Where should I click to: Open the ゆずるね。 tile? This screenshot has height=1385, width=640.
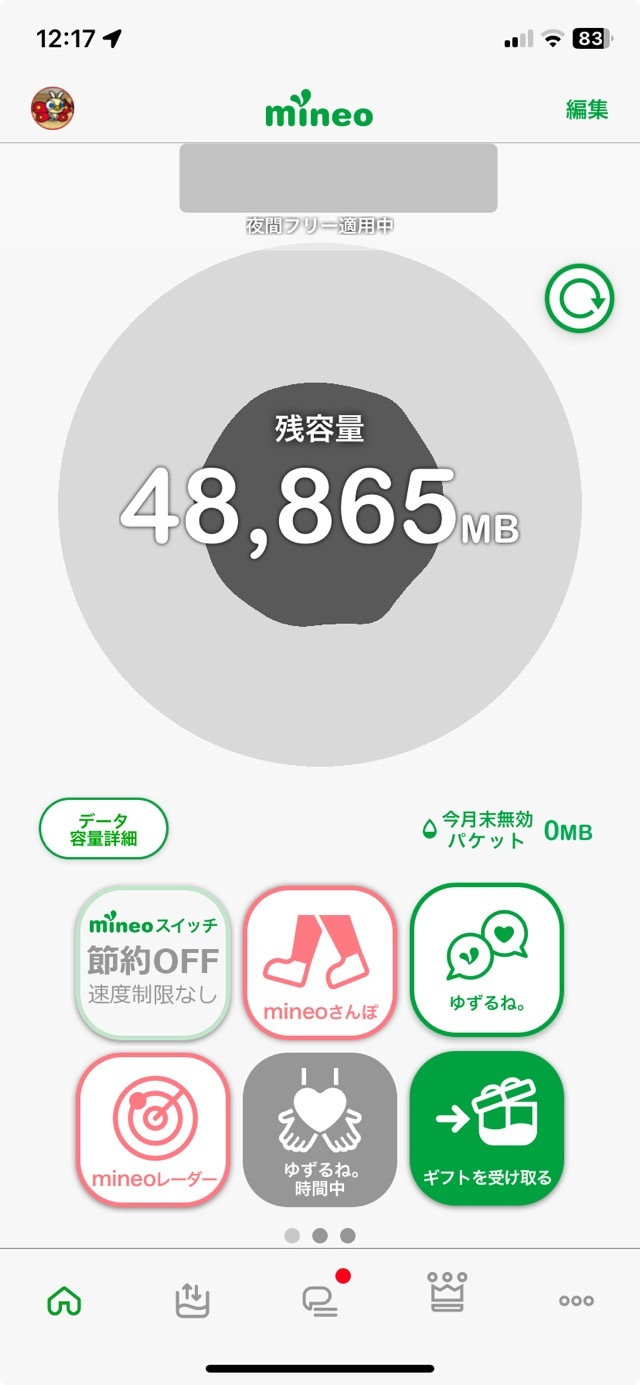pos(487,960)
